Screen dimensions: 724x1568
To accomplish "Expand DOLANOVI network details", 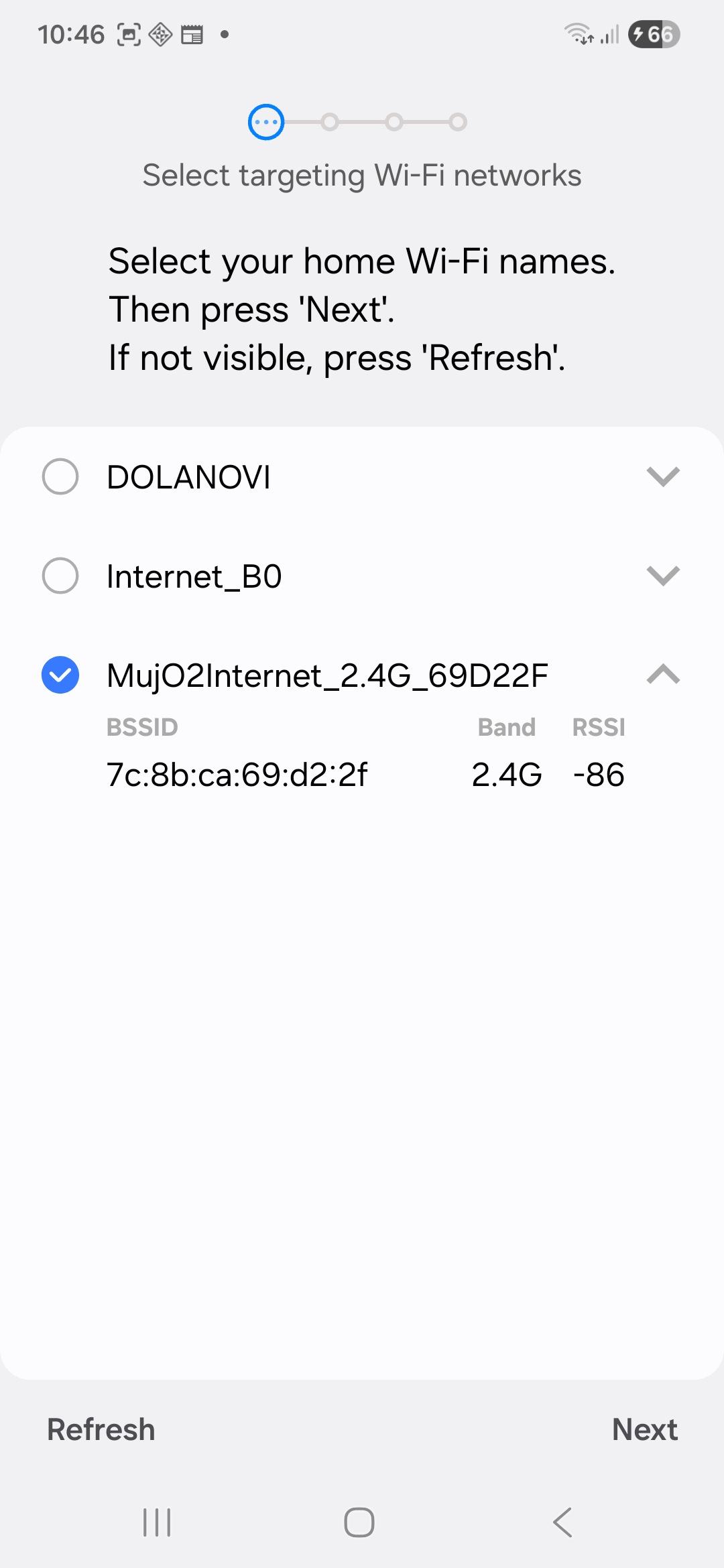I will (663, 476).
